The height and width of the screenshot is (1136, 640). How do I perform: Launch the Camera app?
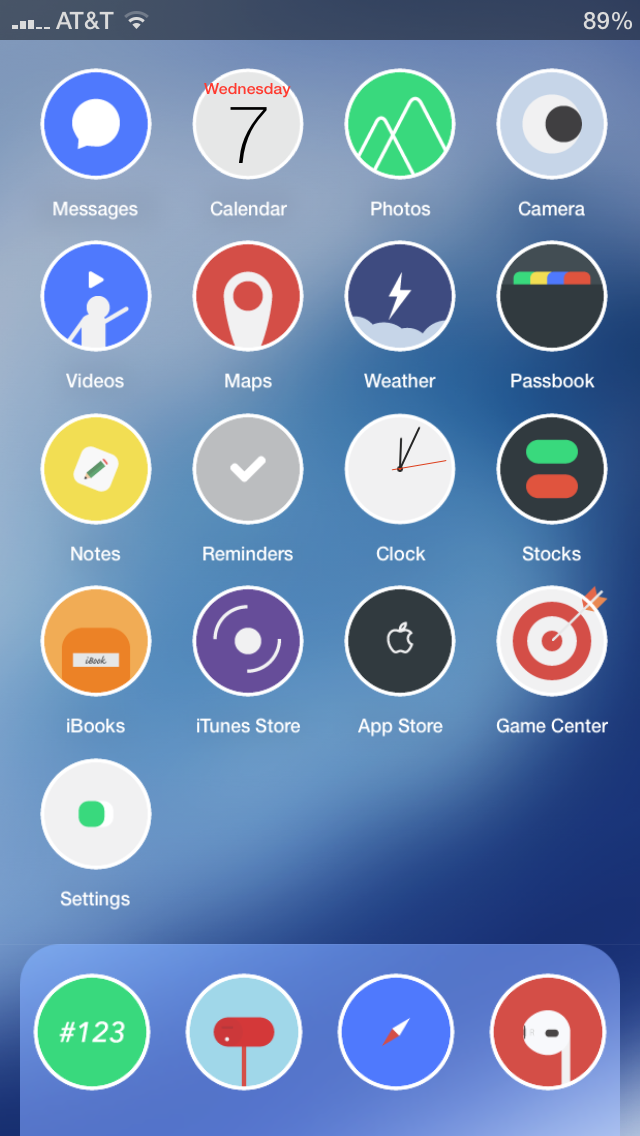(x=552, y=124)
